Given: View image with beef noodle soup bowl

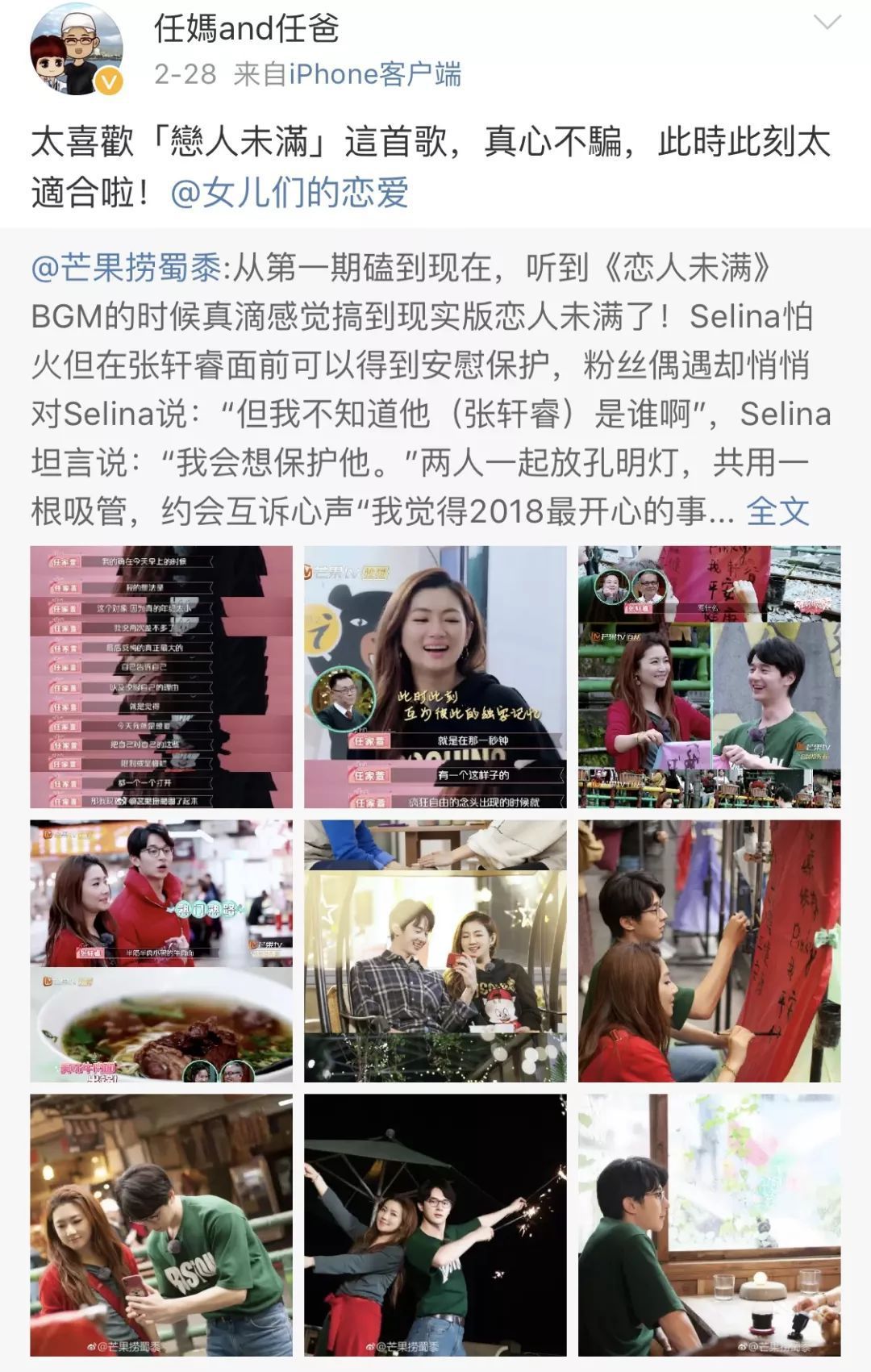Looking at the screenshot, I should pyautogui.click(x=161, y=951).
